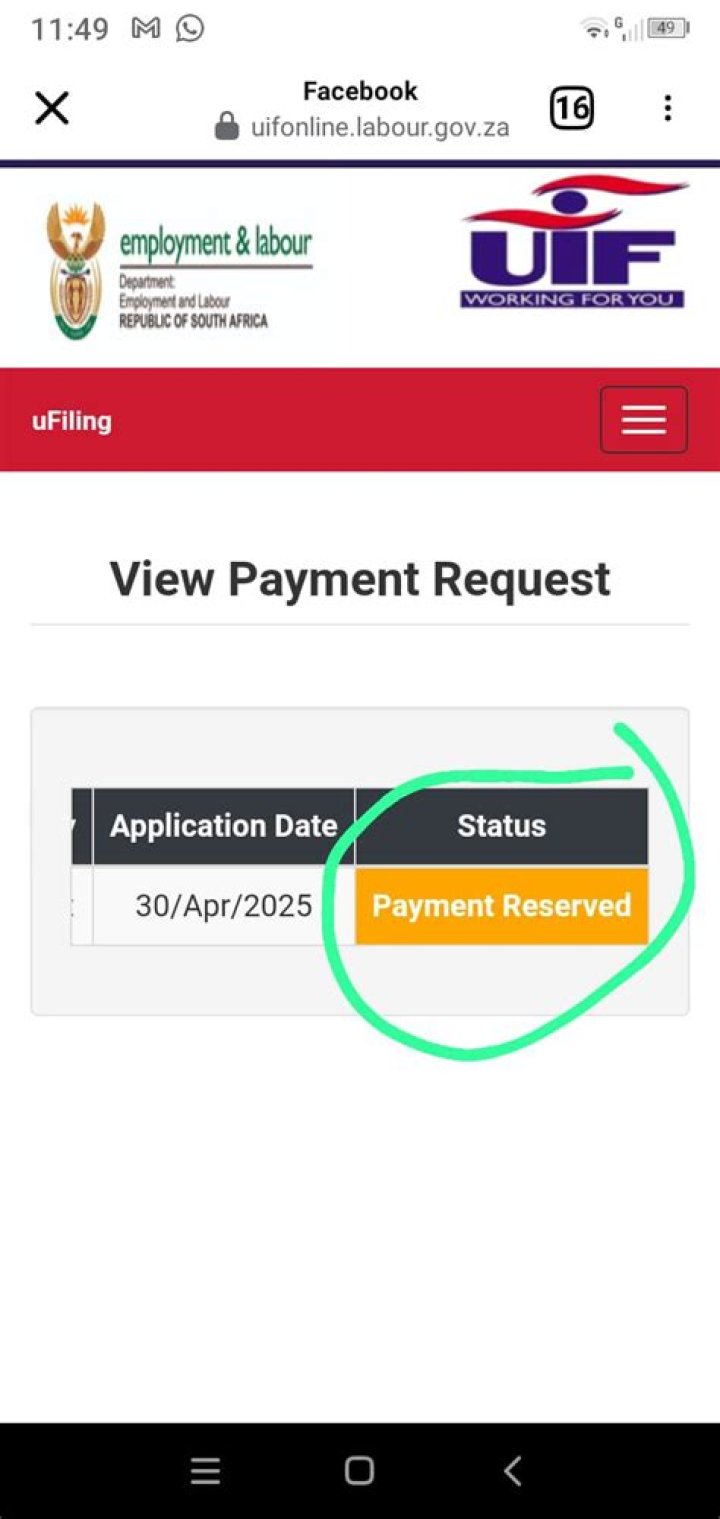Open the browser overflow menu
Screen dimensions: 720x1519
(x=667, y=109)
